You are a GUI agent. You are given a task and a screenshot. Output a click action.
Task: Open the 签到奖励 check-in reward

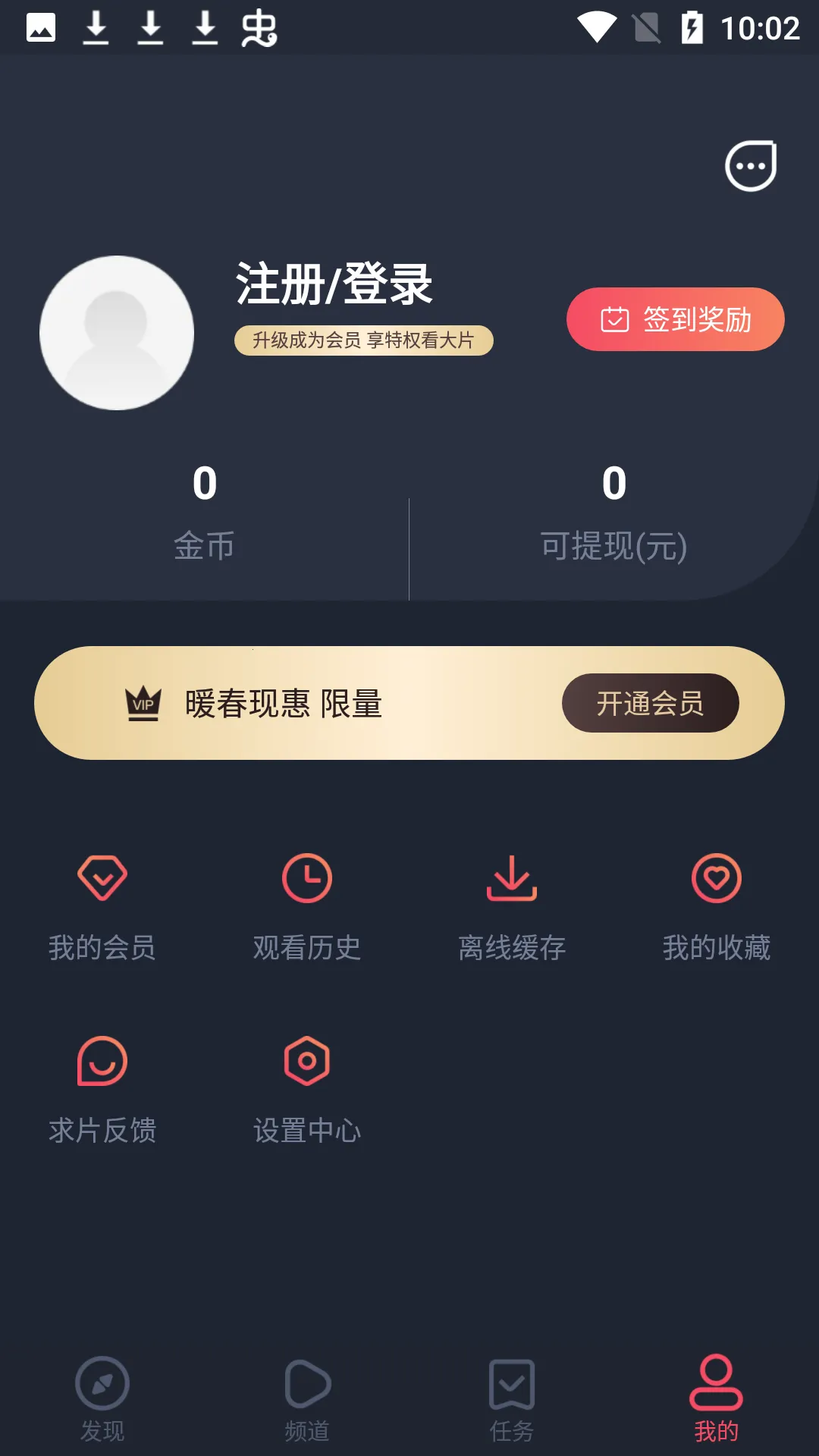675,319
